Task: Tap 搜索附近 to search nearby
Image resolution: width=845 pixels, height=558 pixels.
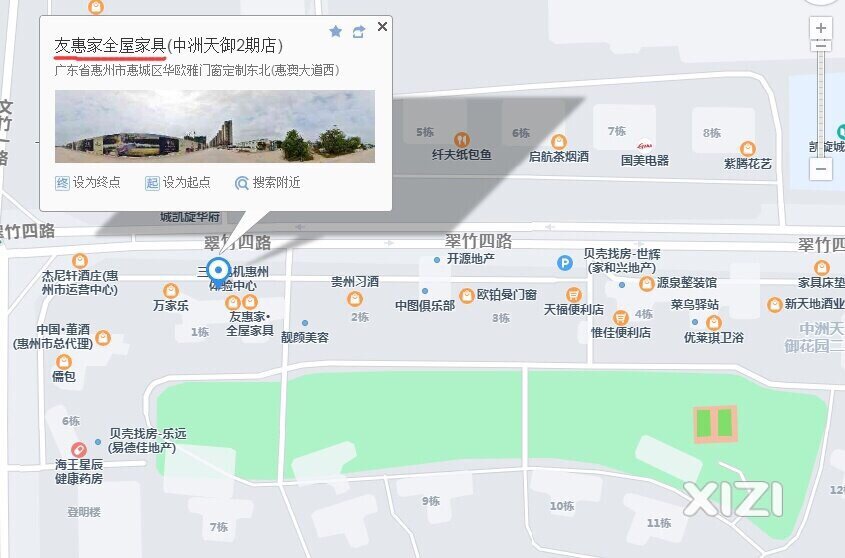Action: (x=267, y=183)
